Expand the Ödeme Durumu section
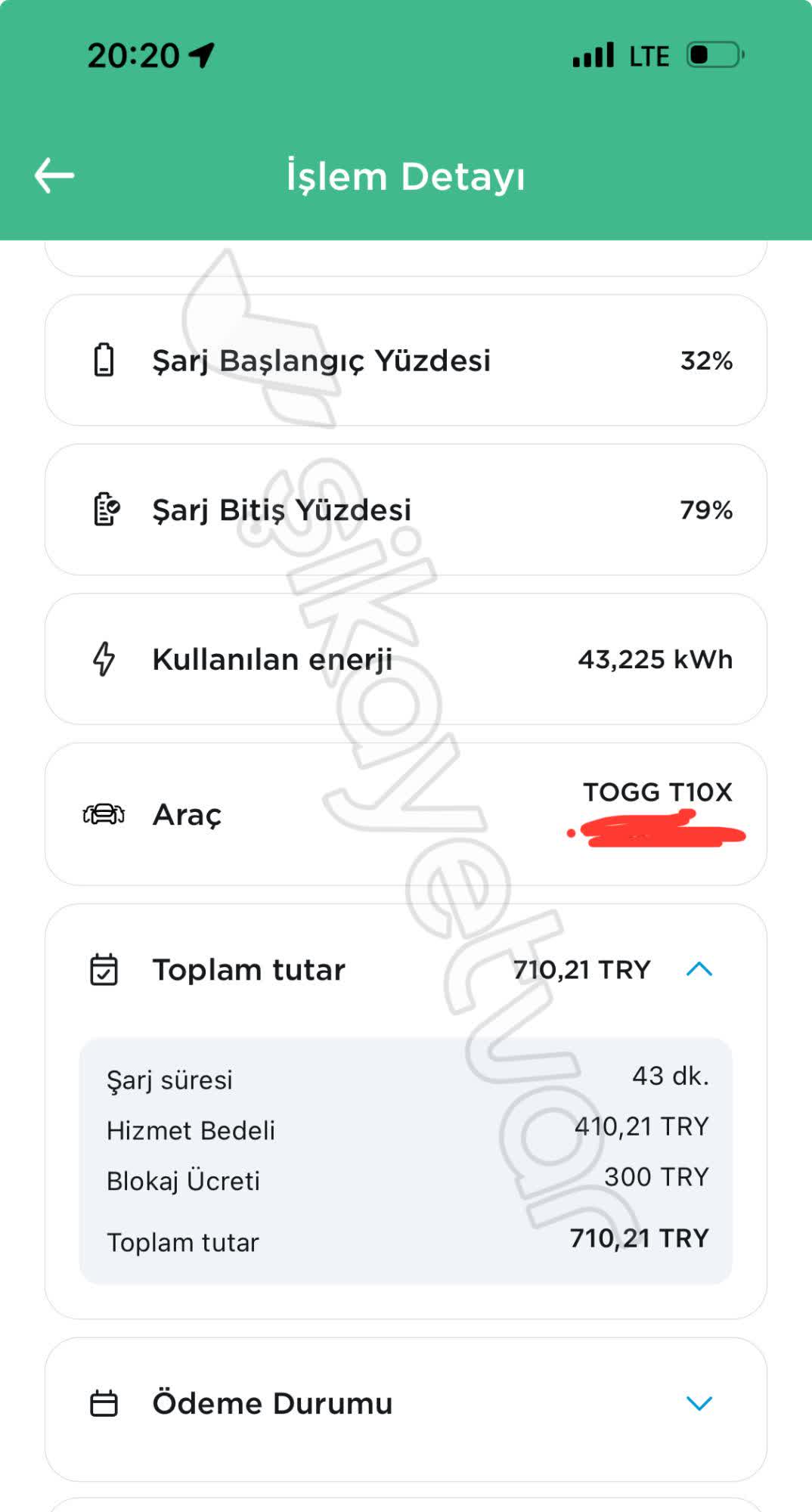This screenshot has width=812, height=1512. click(x=698, y=1404)
